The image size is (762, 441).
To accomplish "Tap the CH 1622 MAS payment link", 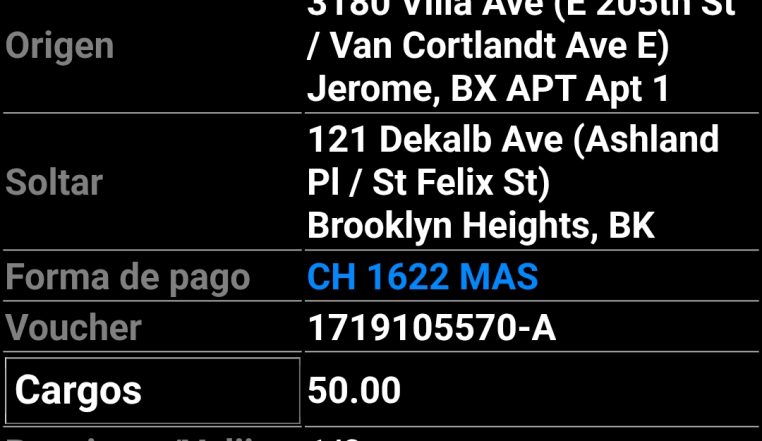I will pyautogui.click(x=422, y=277).
